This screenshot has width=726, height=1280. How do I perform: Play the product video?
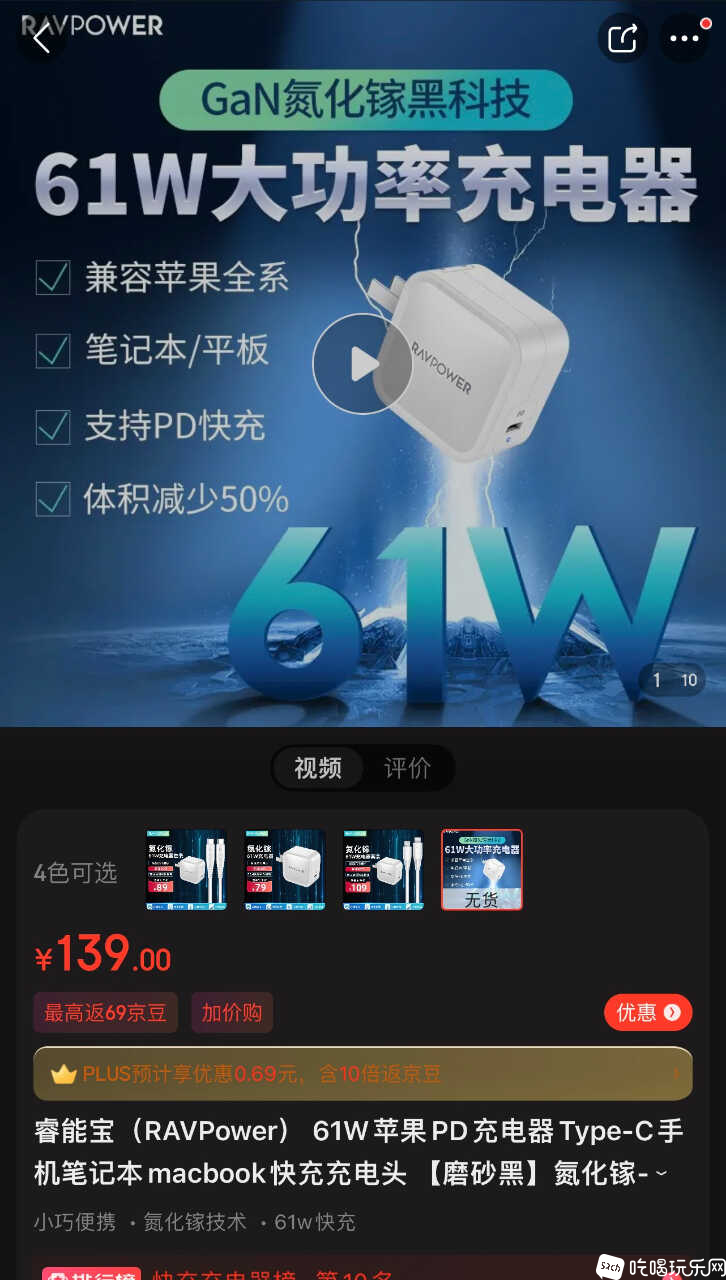[362, 364]
